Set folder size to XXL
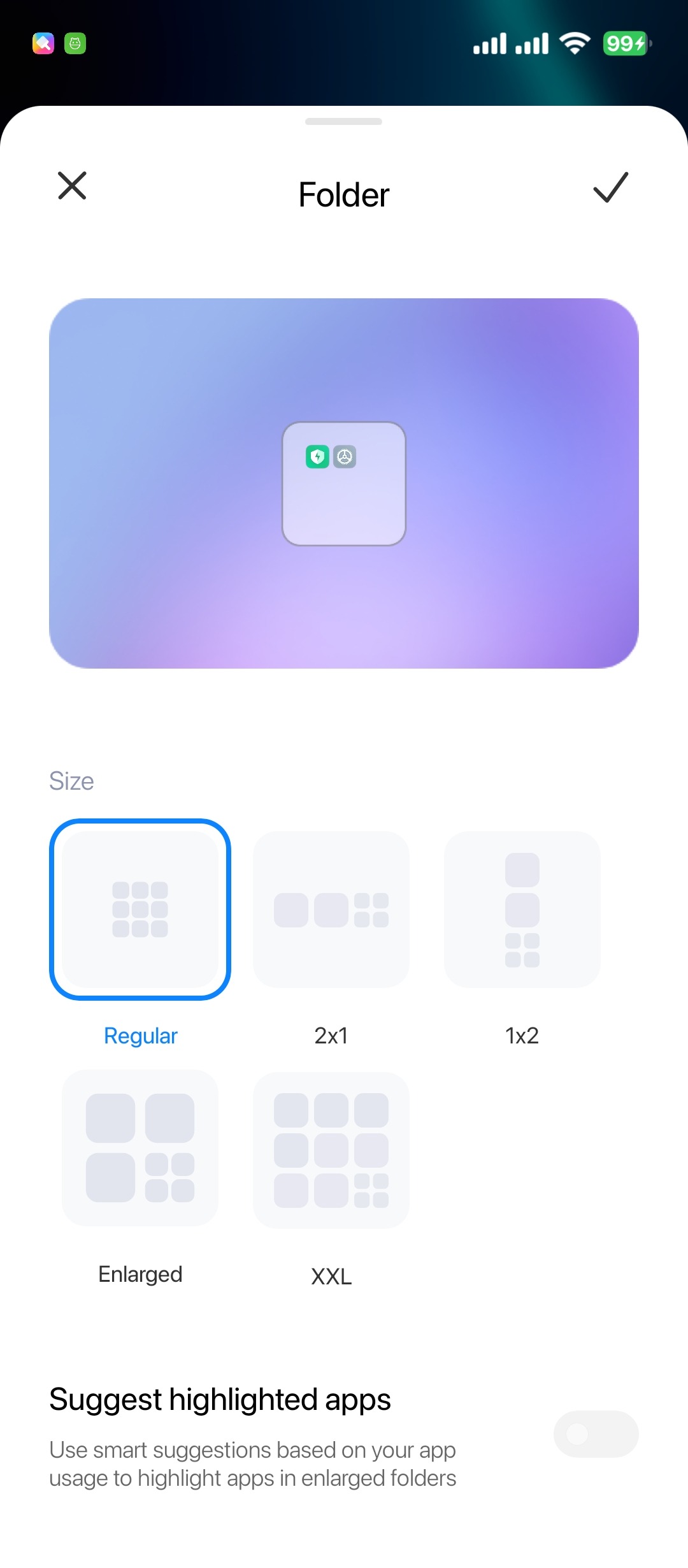This screenshot has width=688, height=1568. (x=331, y=1150)
